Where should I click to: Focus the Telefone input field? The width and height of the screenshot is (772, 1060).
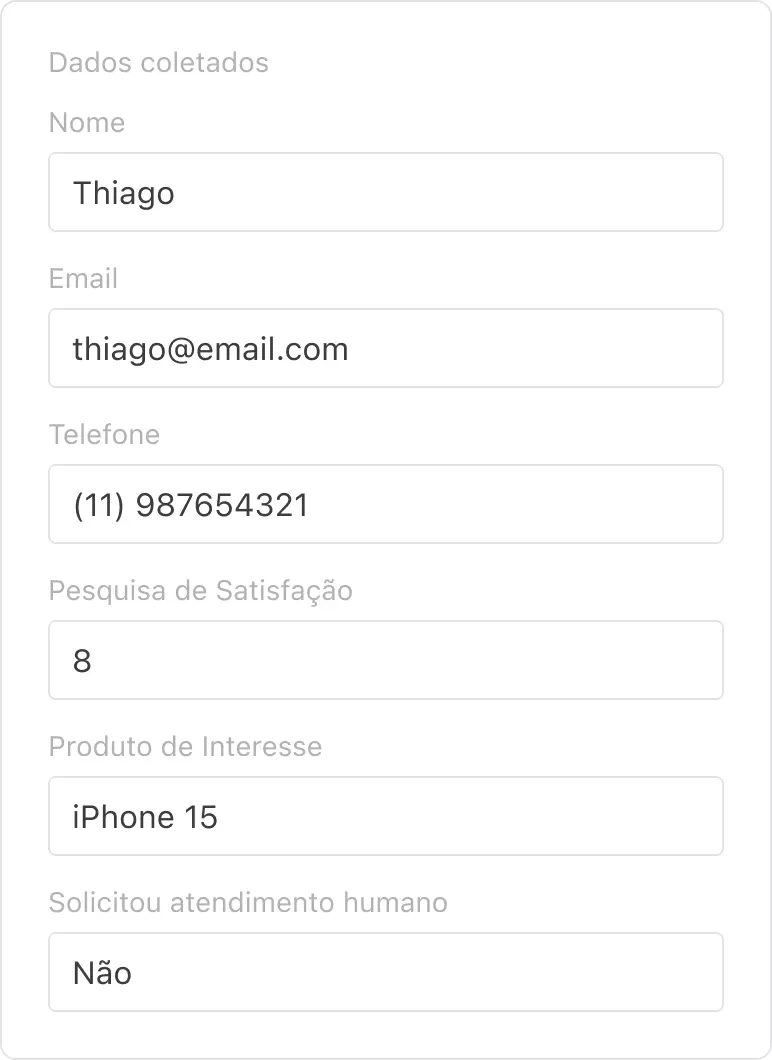pyautogui.click(x=385, y=504)
